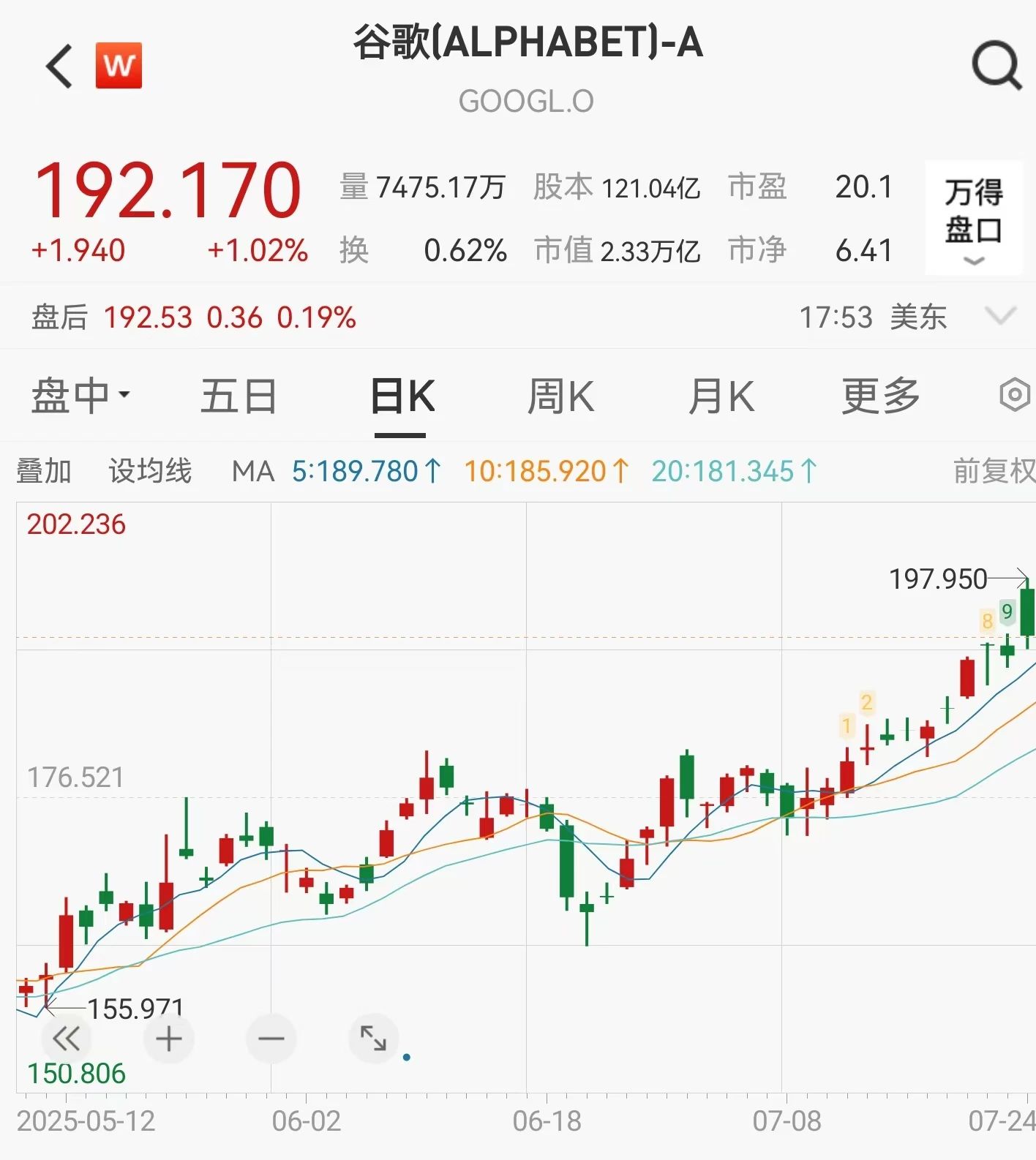Select the 日K chart tab

[x=401, y=396]
